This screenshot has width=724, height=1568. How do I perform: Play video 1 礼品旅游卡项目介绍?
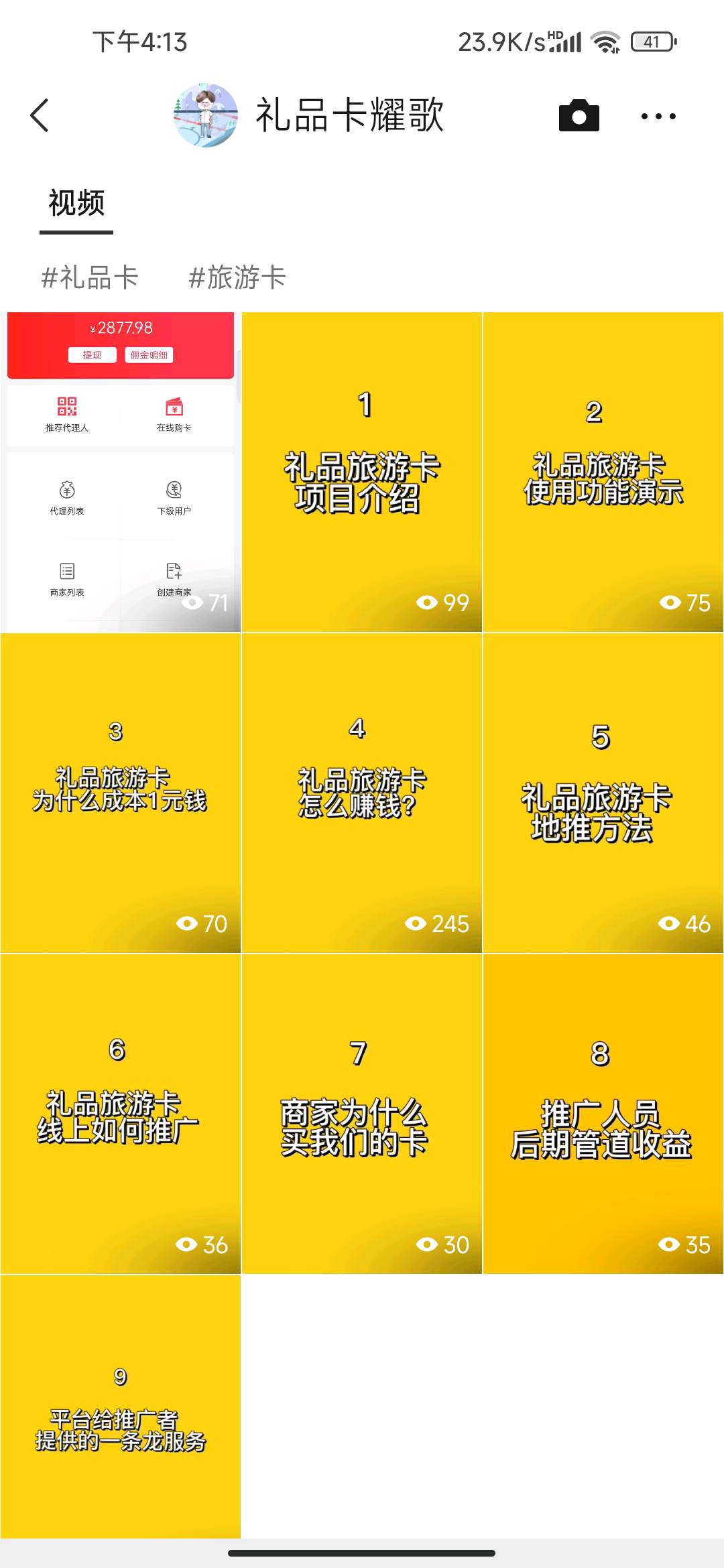click(362, 472)
